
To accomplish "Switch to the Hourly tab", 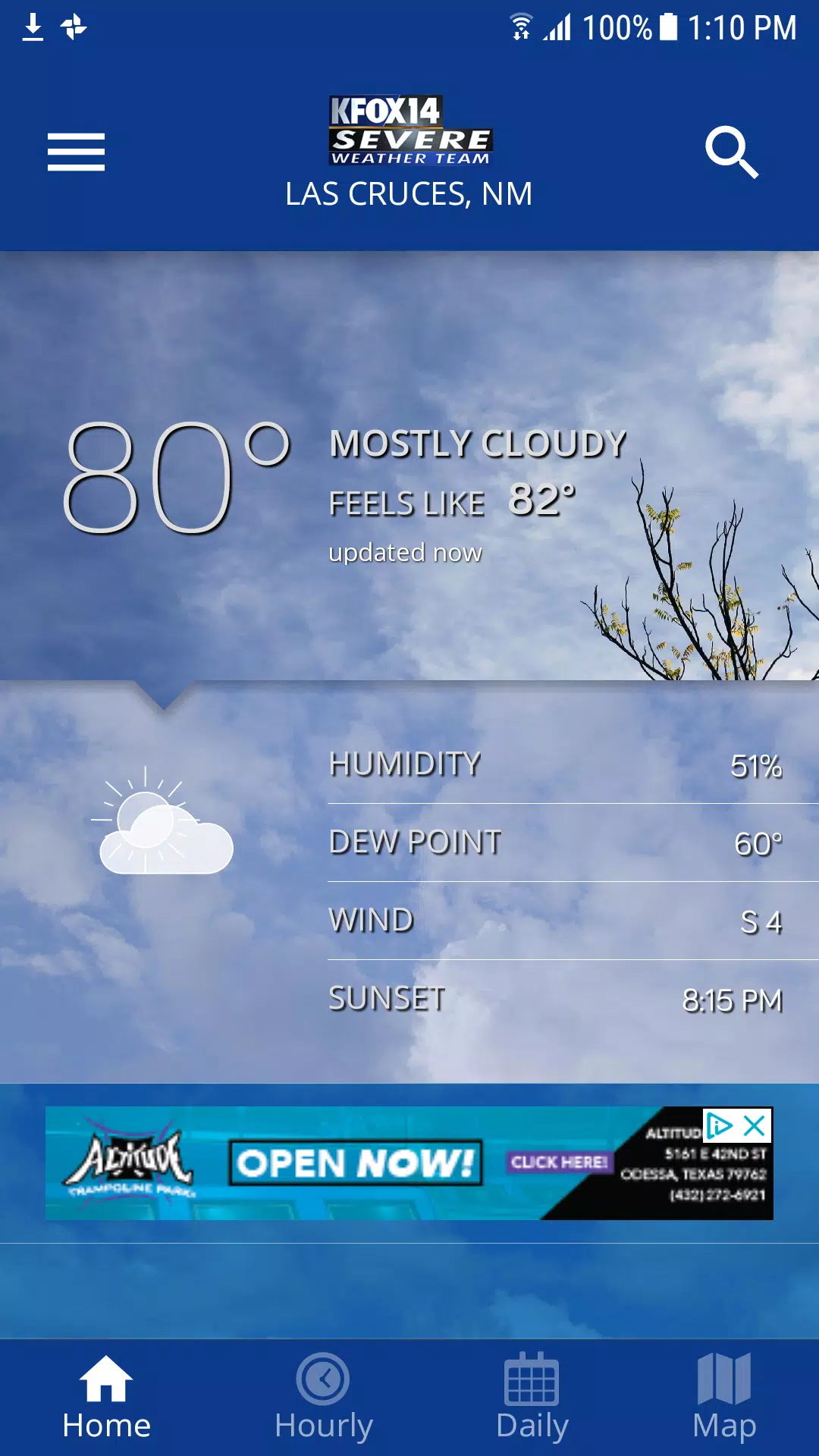I will click(324, 1397).
